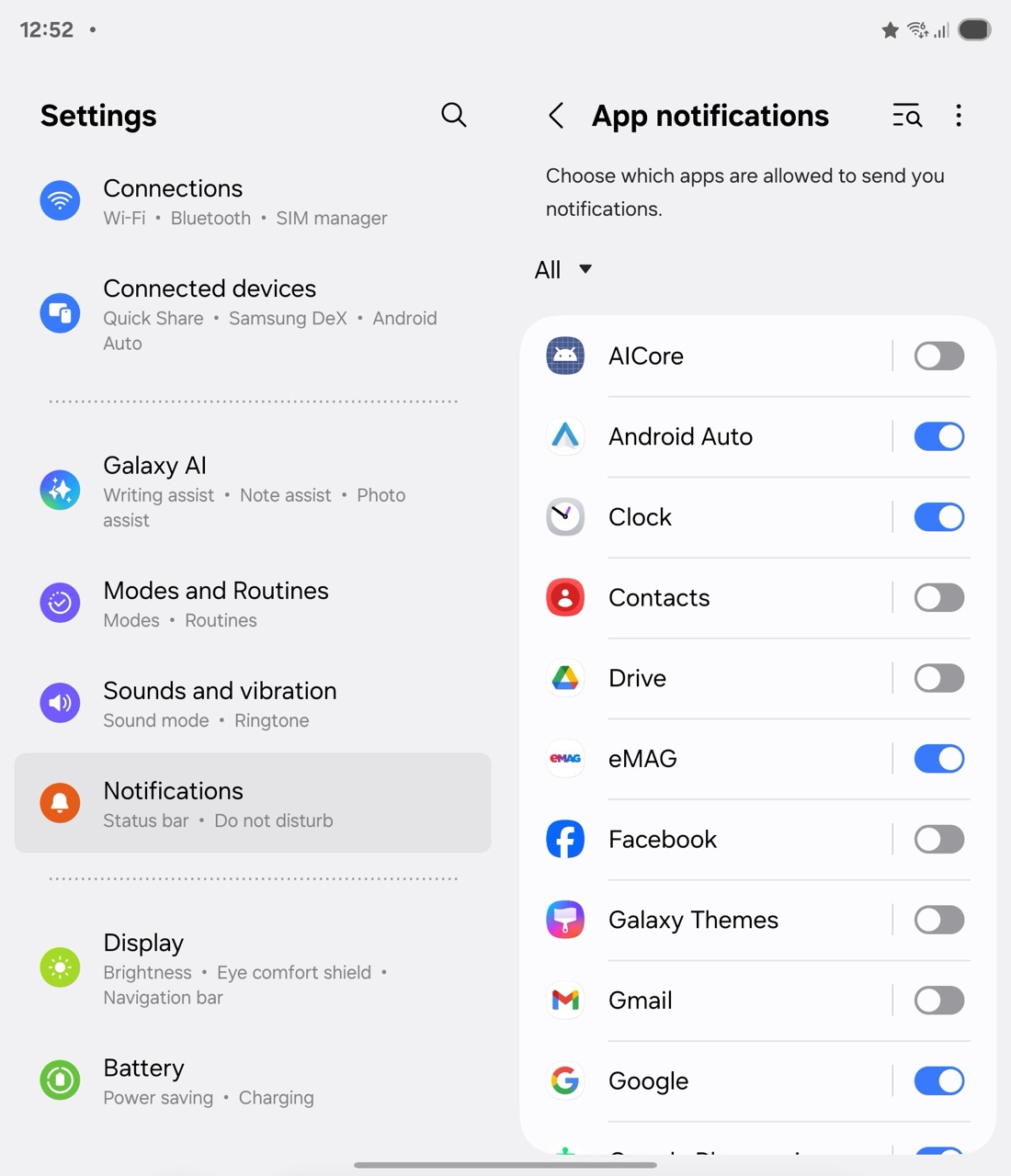
Task: Open the Gmail app icon
Action: pos(564,1001)
